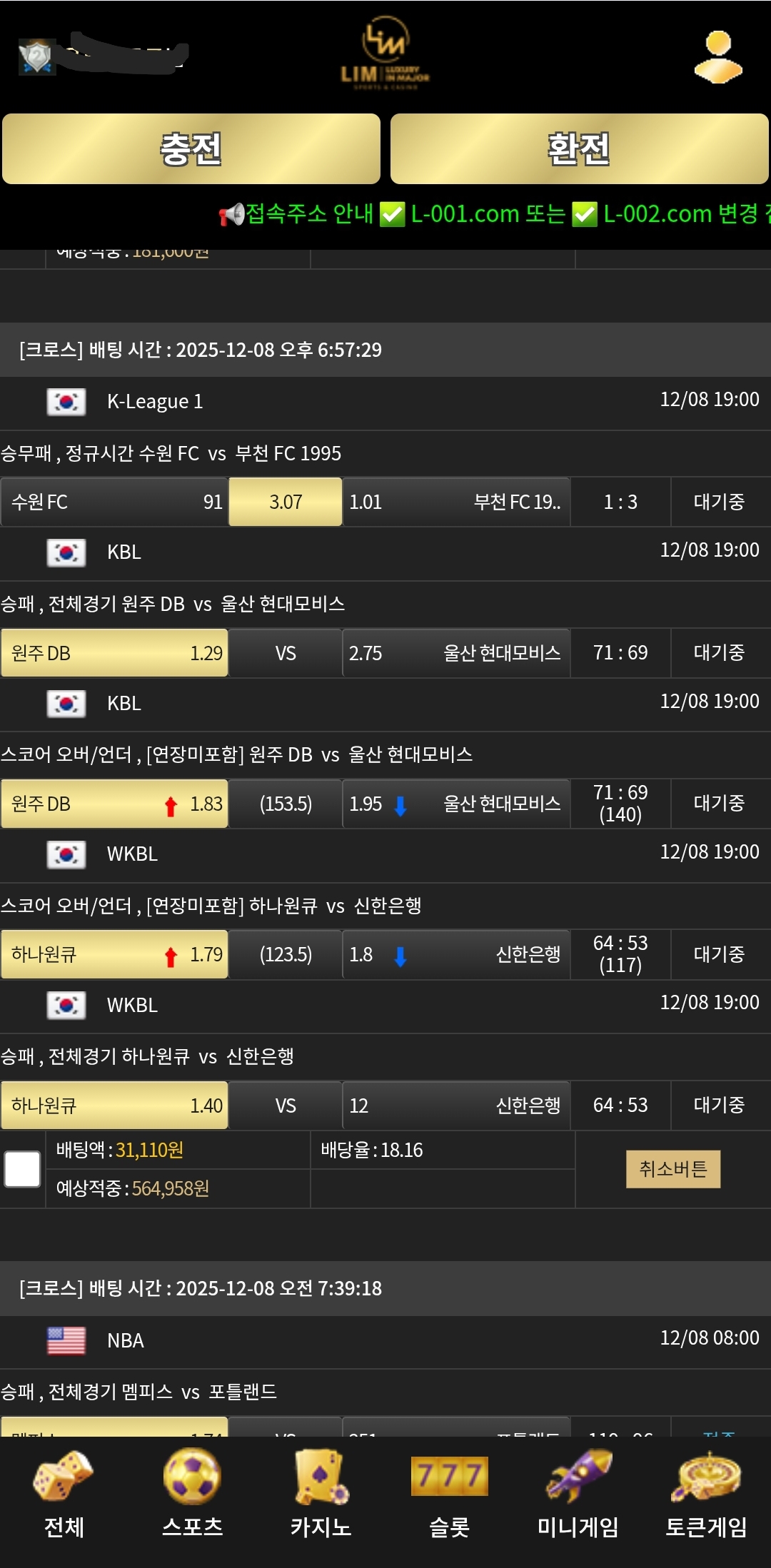The image size is (771, 1568).
Task: Open the 카지노 tab
Action: (x=321, y=1495)
